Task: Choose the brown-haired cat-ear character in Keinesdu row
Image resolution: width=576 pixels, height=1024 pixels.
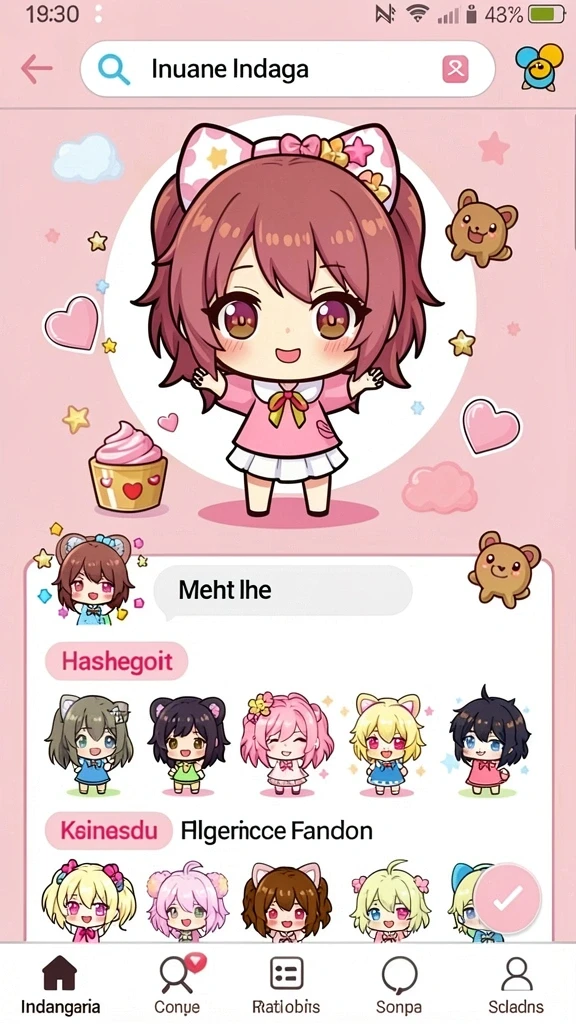Action: [286, 903]
